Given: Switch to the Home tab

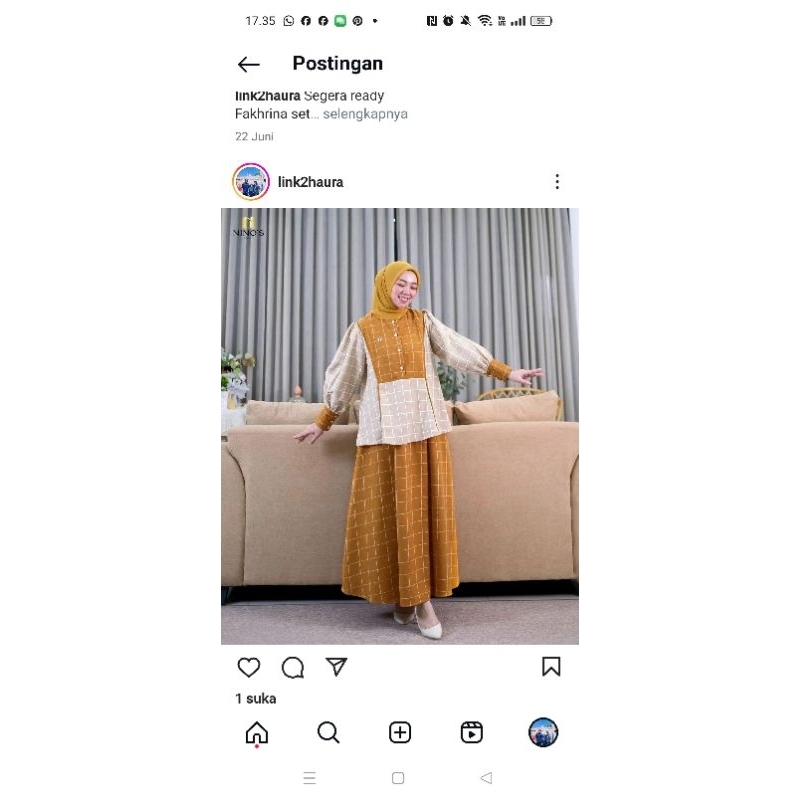Looking at the screenshot, I should click(x=257, y=733).
